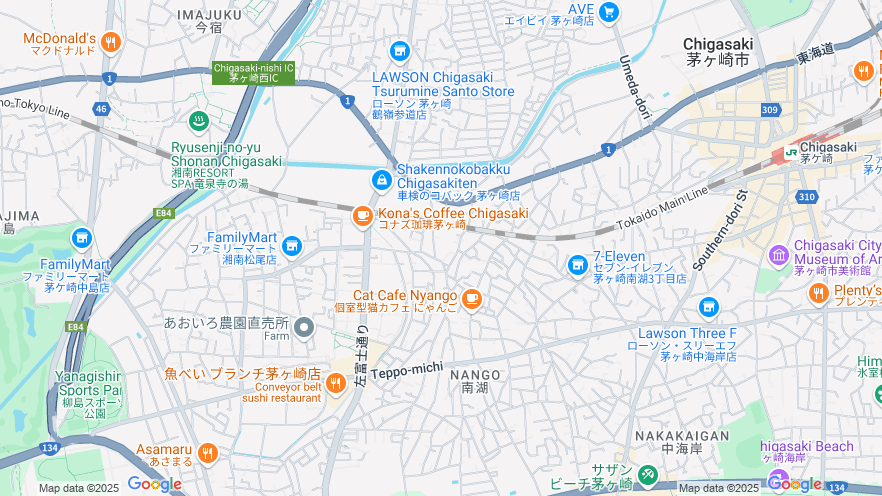The width and height of the screenshot is (882, 496).
Task: Open the McDonald's restaurant pin
Action: (x=111, y=43)
